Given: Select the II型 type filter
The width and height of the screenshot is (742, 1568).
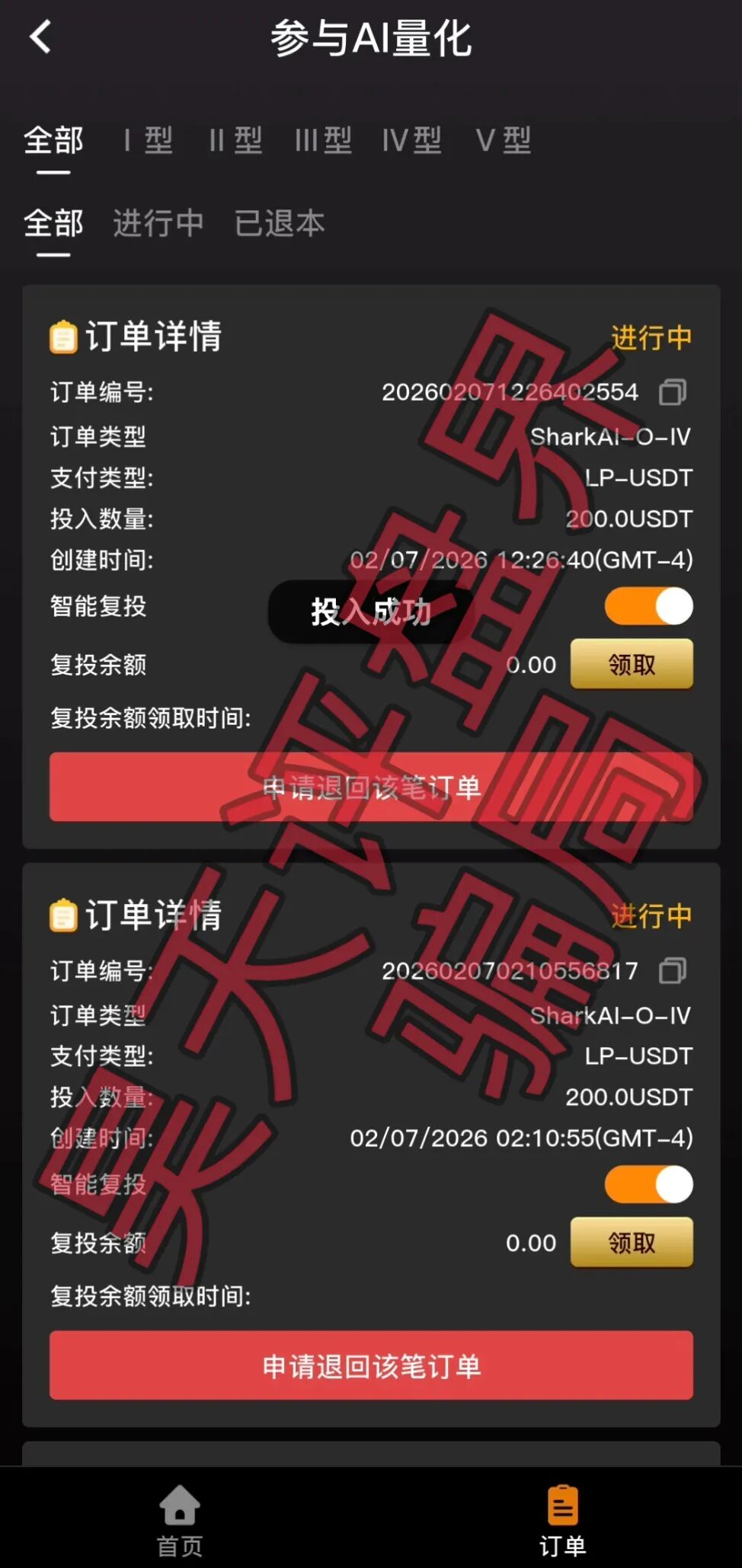Looking at the screenshot, I should coord(235,141).
